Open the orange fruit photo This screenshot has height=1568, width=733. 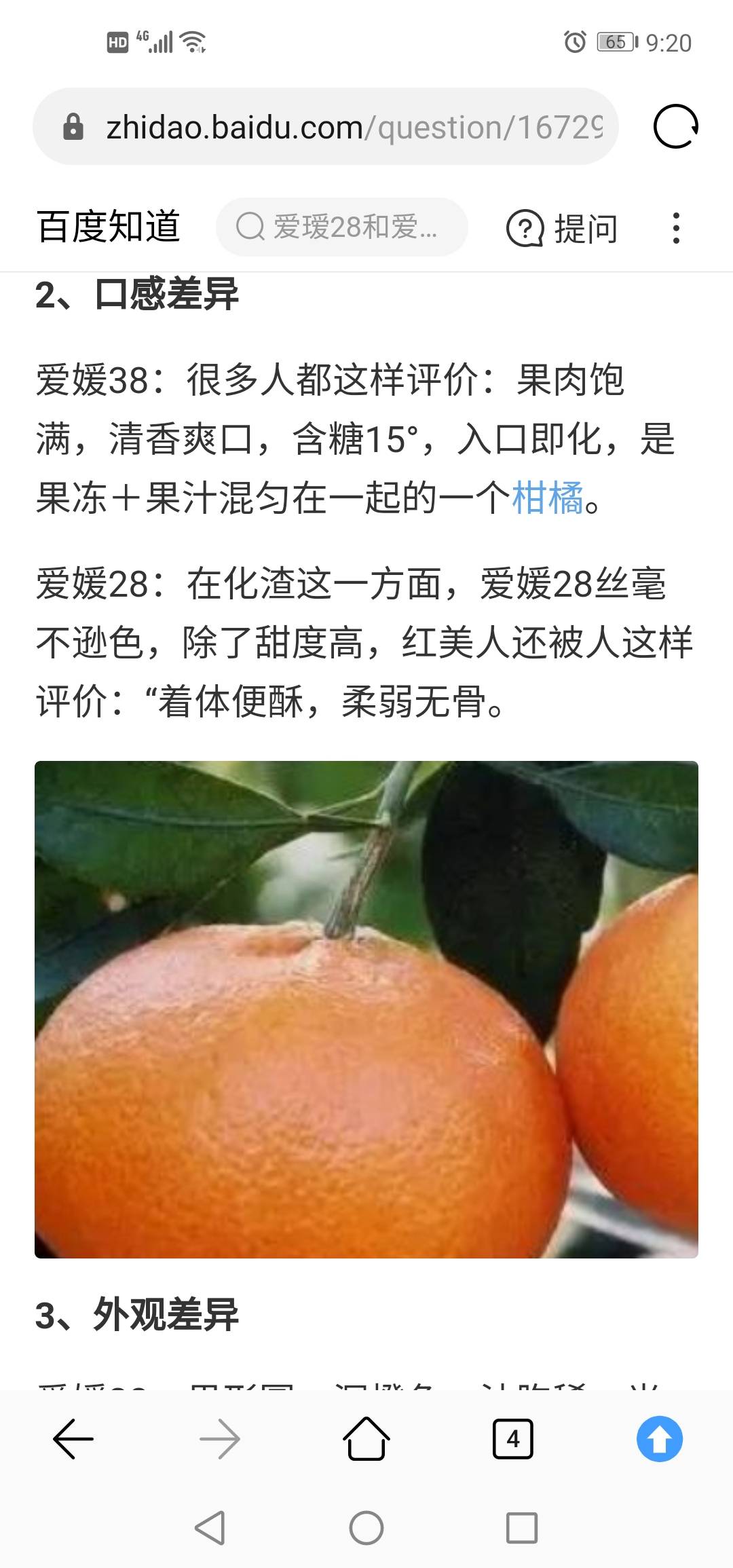coord(366,1009)
